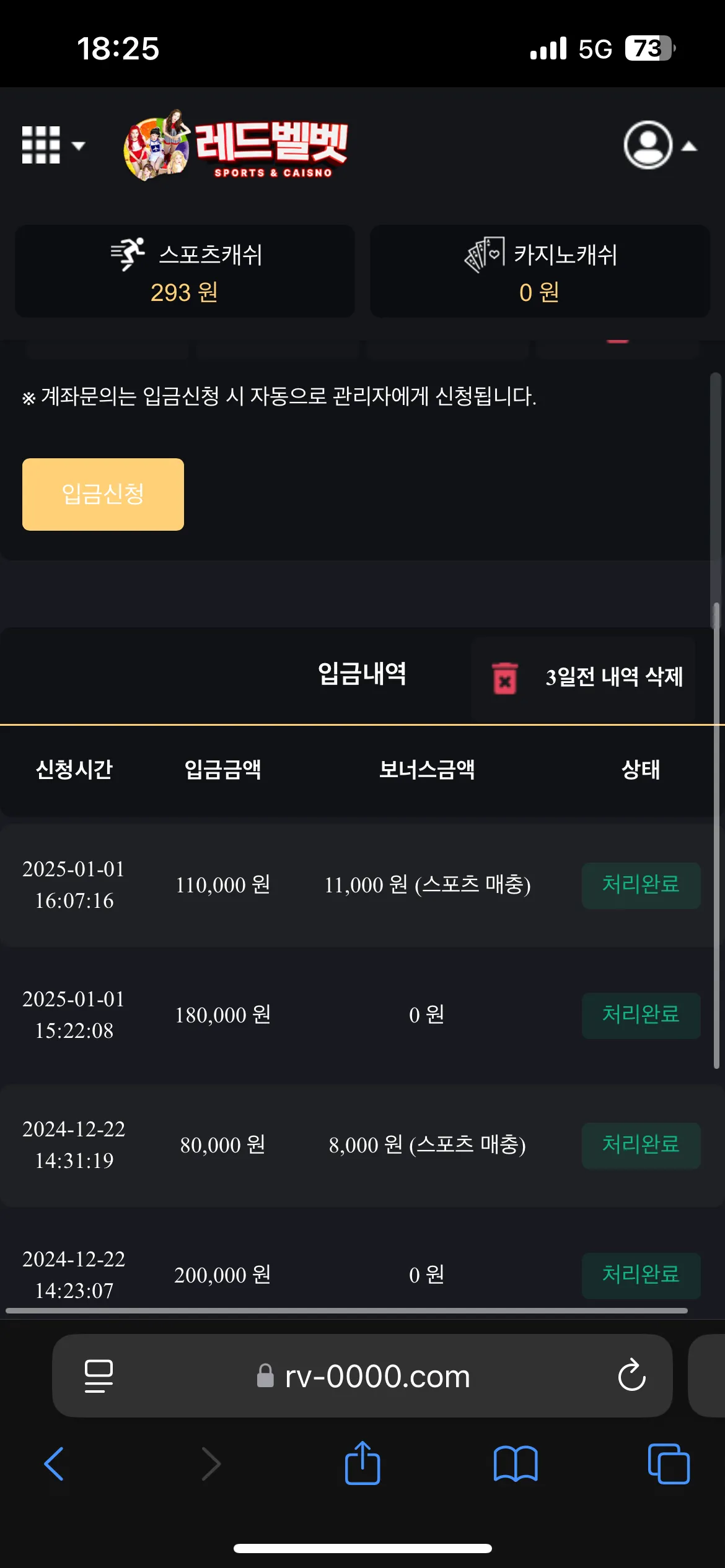Show all open Safari tabs
Screen dimensions: 725x1568
(669, 1464)
